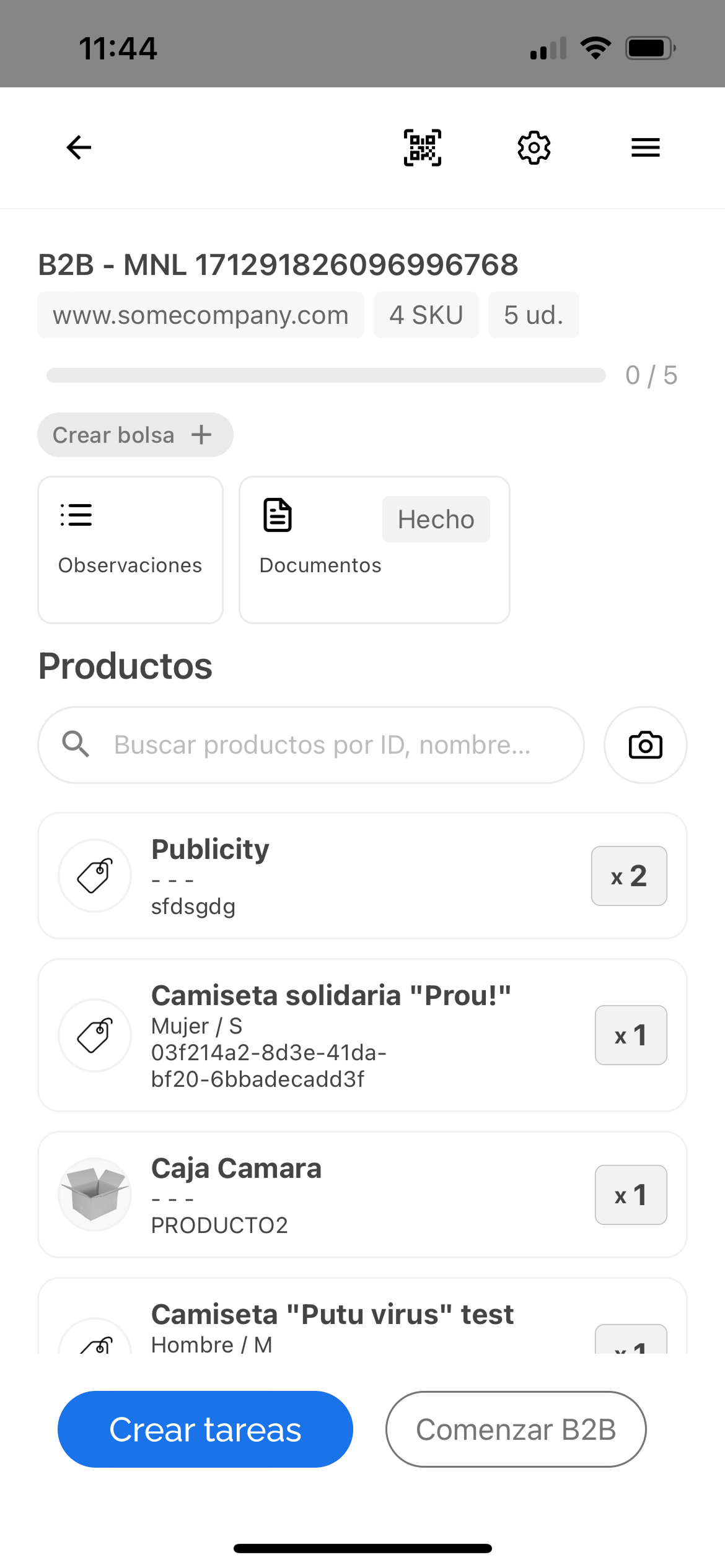This screenshot has height=1568, width=725.
Task: Select the www.somecompany.com chip
Action: click(x=201, y=315)
